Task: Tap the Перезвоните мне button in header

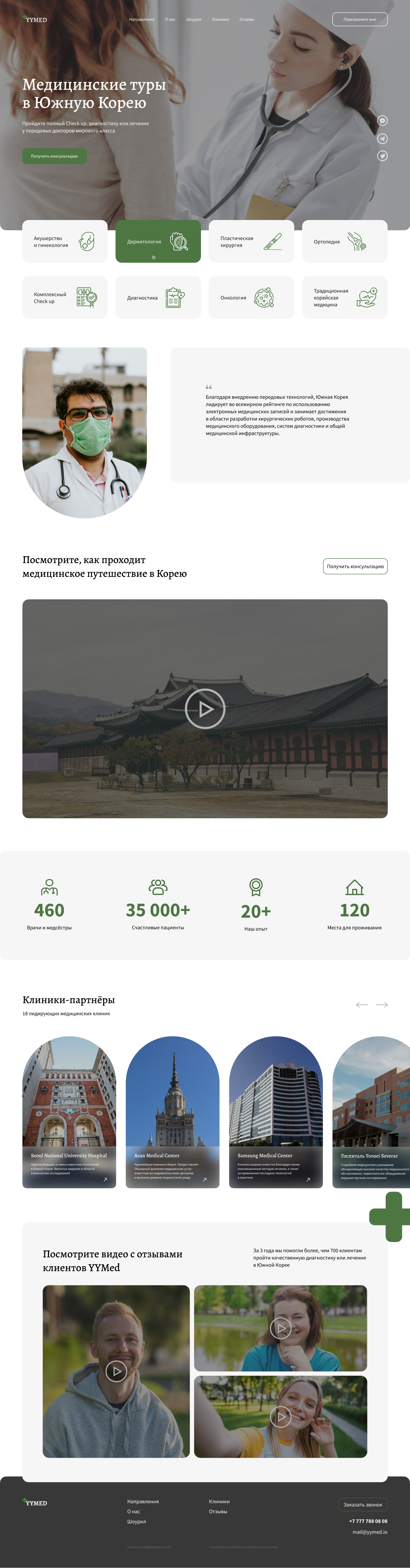Action: pyautogui.click(x=360, y=20)
